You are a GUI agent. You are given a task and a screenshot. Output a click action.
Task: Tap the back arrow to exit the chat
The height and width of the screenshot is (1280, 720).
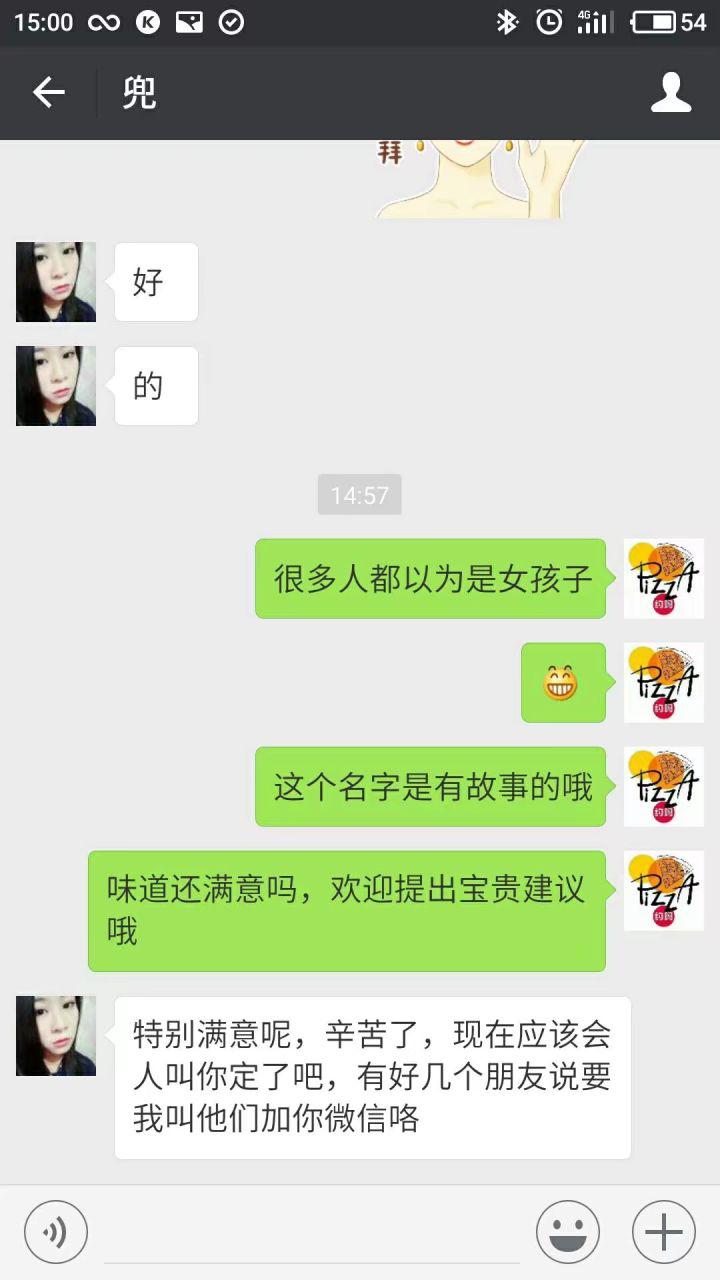[x=46, y=93]
